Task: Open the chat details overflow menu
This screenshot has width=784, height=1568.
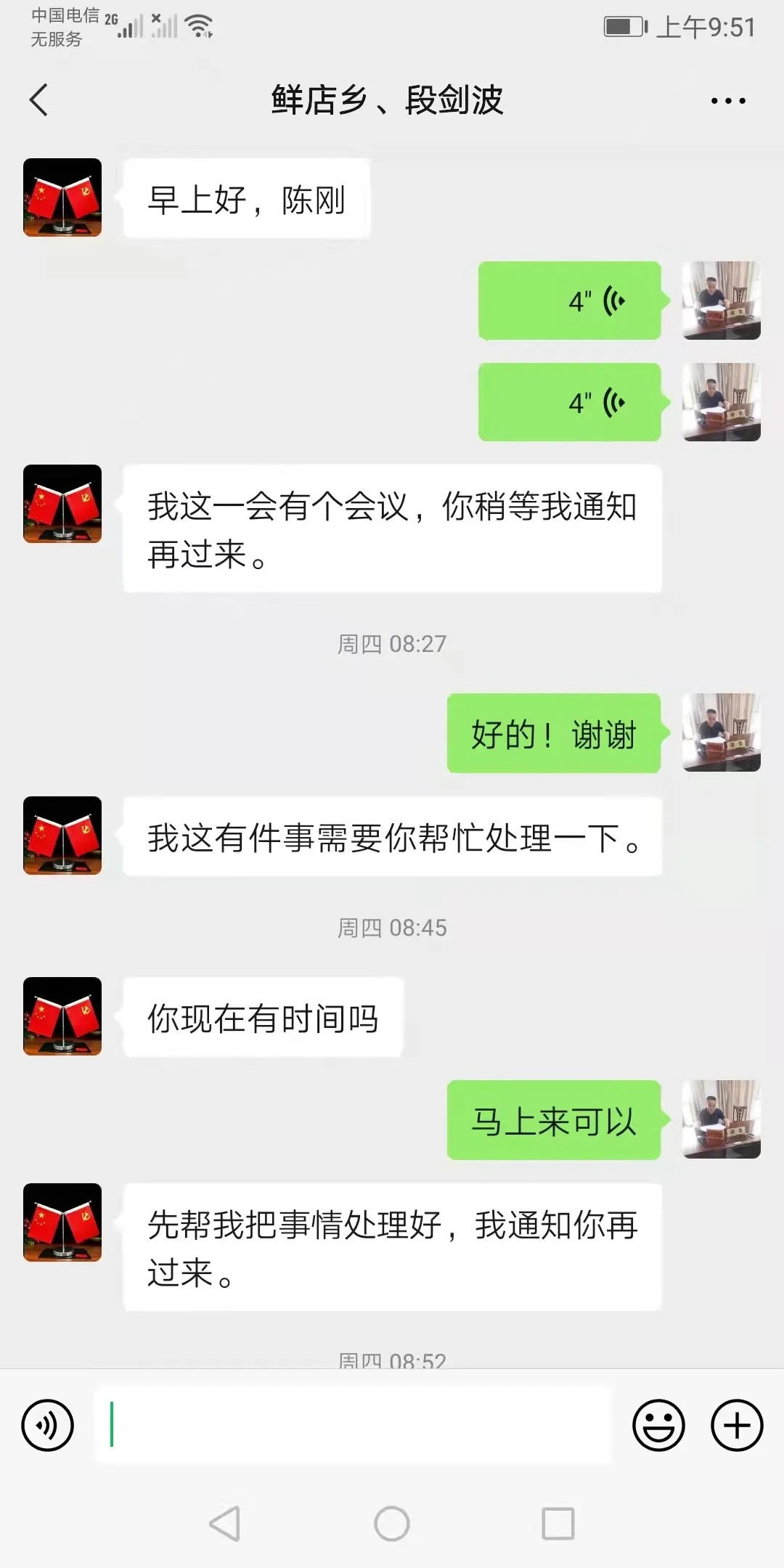Action: 728,101
